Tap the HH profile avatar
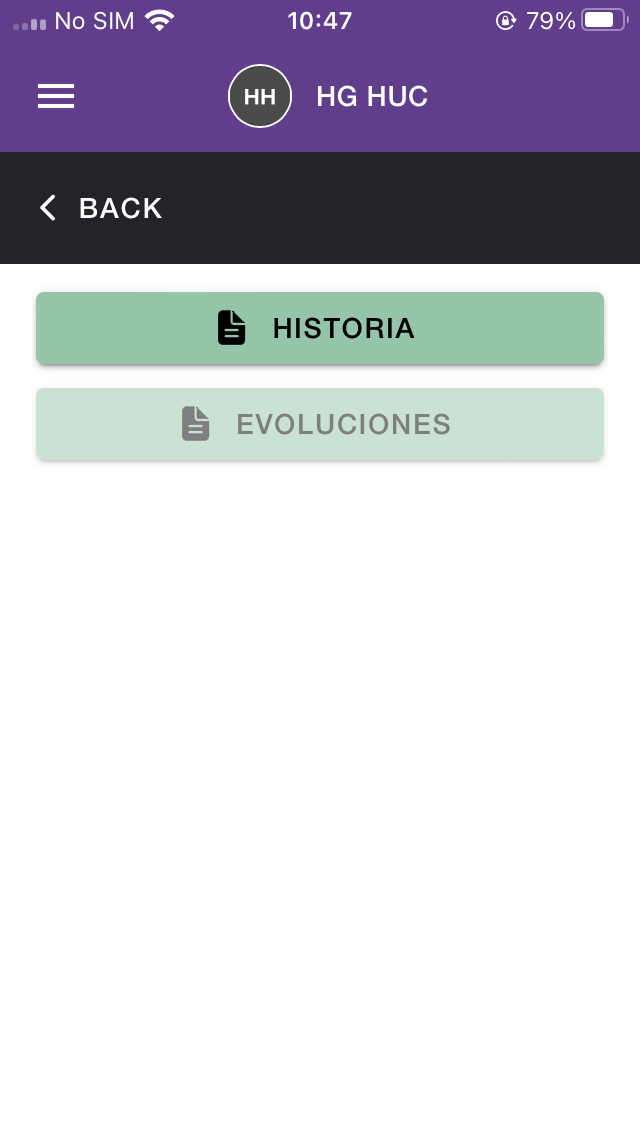This screenshot has width=640, height=1136. 260,97
